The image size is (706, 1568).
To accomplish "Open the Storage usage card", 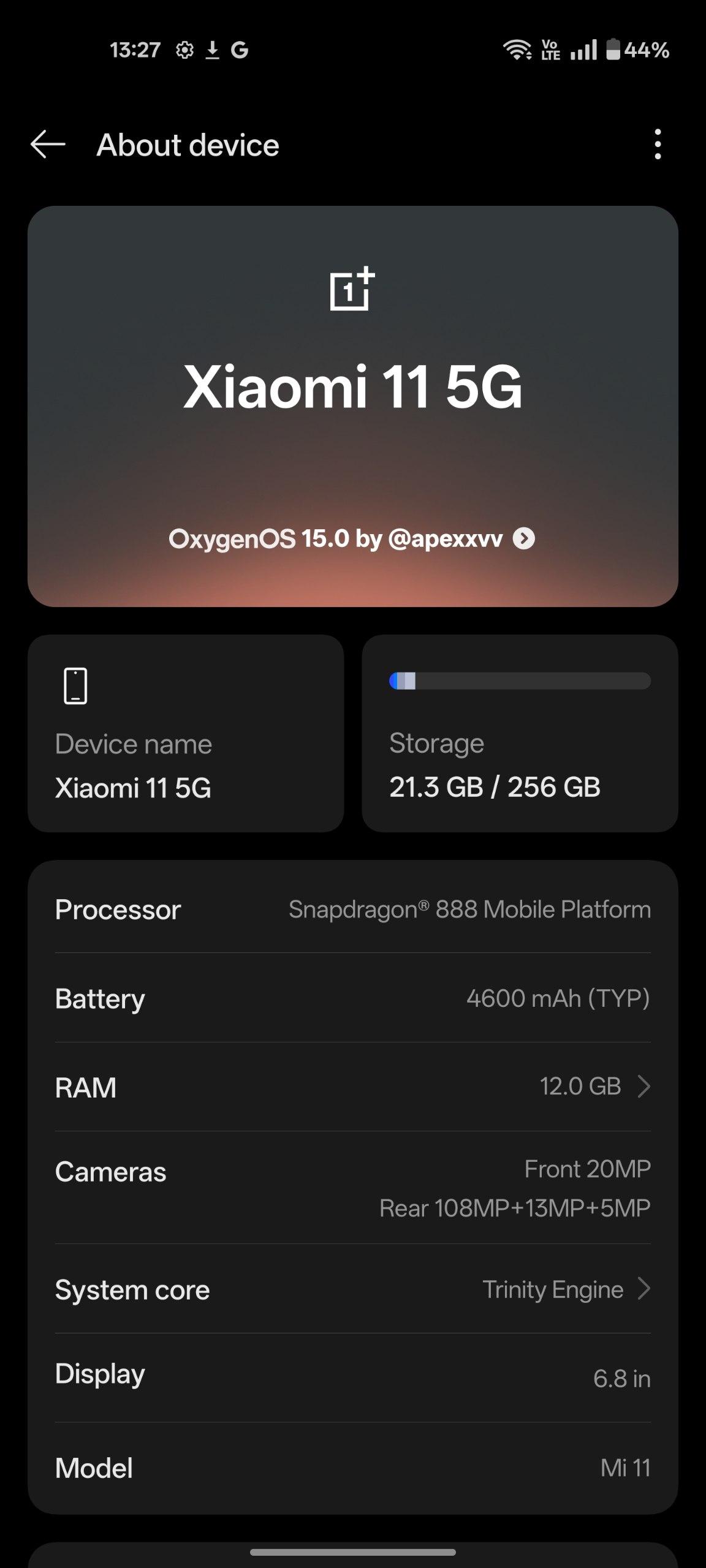I will [520, 733].
